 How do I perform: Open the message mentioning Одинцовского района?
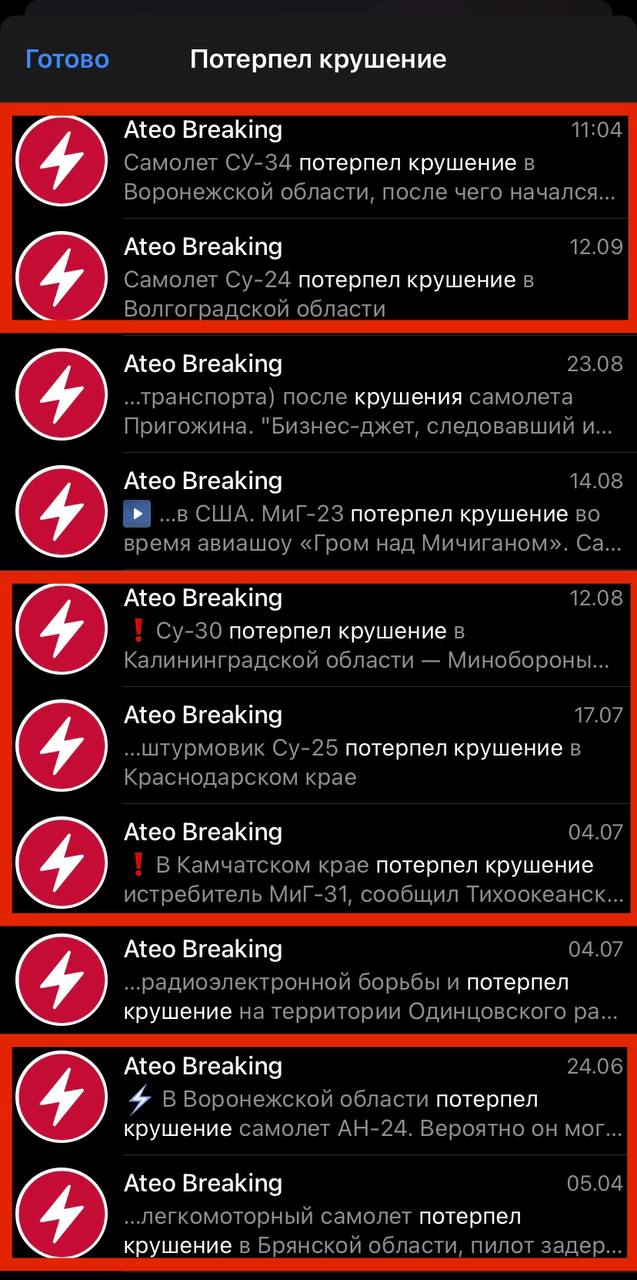318,979
